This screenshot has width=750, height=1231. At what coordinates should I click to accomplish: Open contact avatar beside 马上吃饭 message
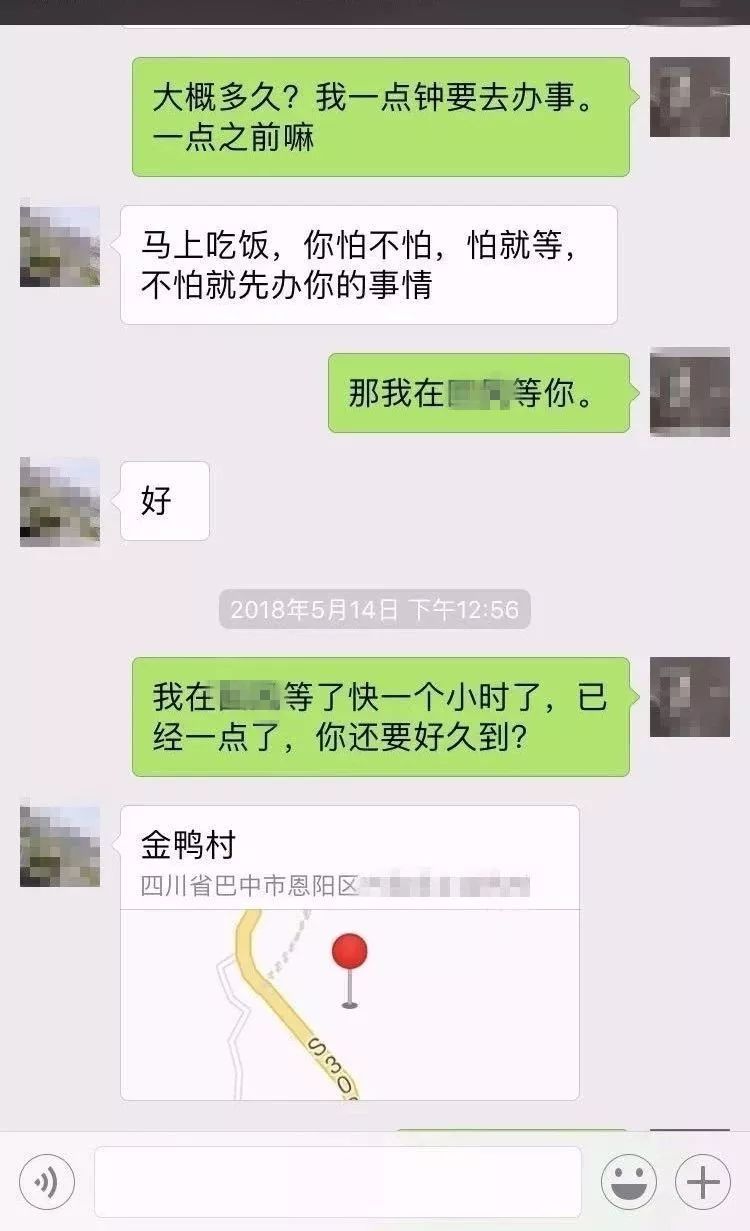[60, 247]
